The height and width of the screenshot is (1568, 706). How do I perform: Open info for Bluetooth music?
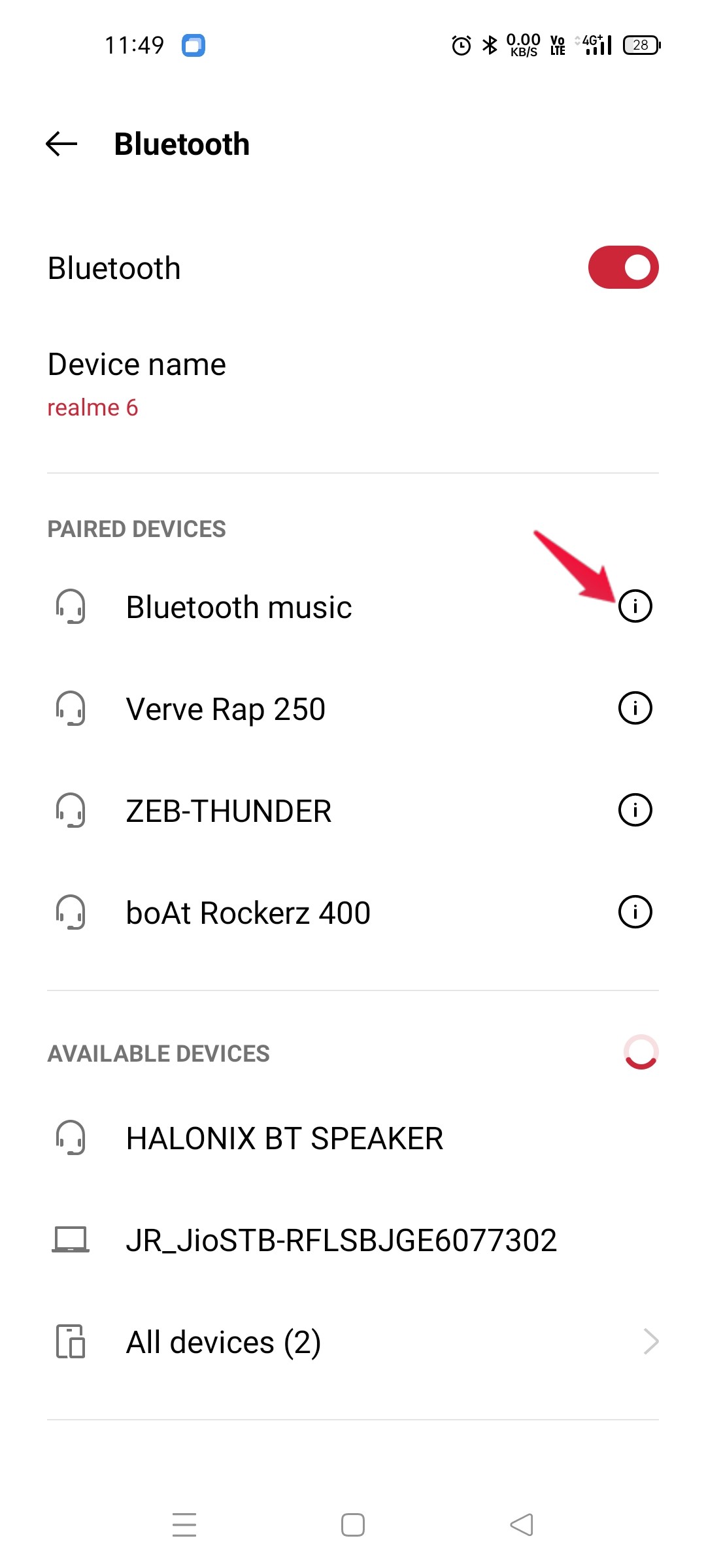(635, 606)
